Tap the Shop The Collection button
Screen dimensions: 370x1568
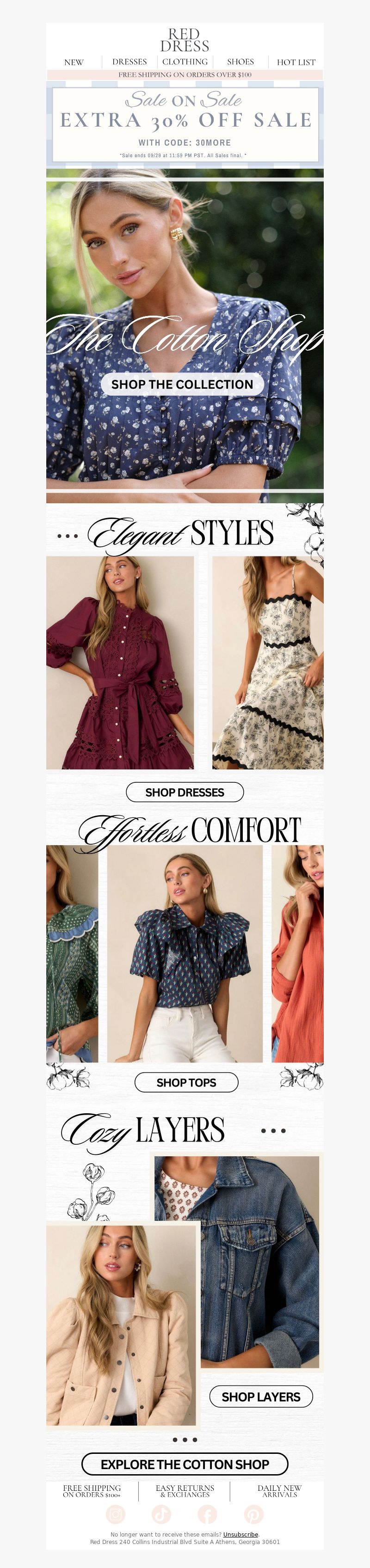[x=182, y=384]
